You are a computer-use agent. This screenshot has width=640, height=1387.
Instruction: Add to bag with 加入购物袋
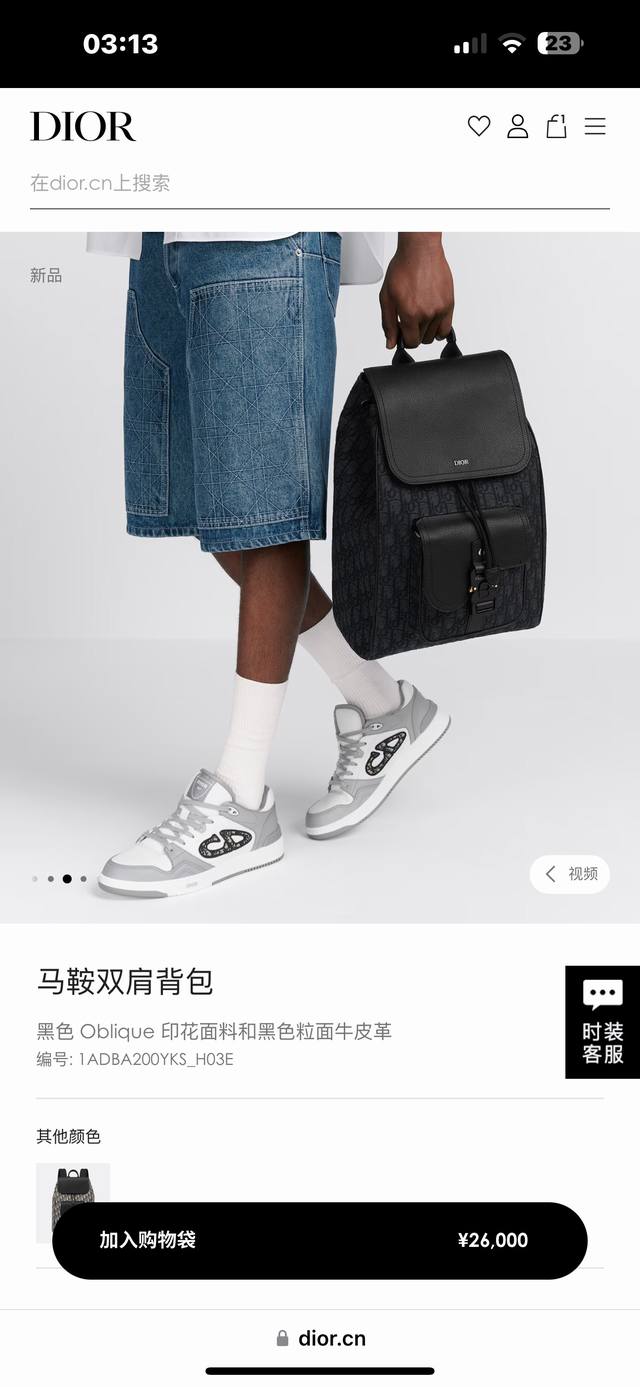(x=319, y=1240)
